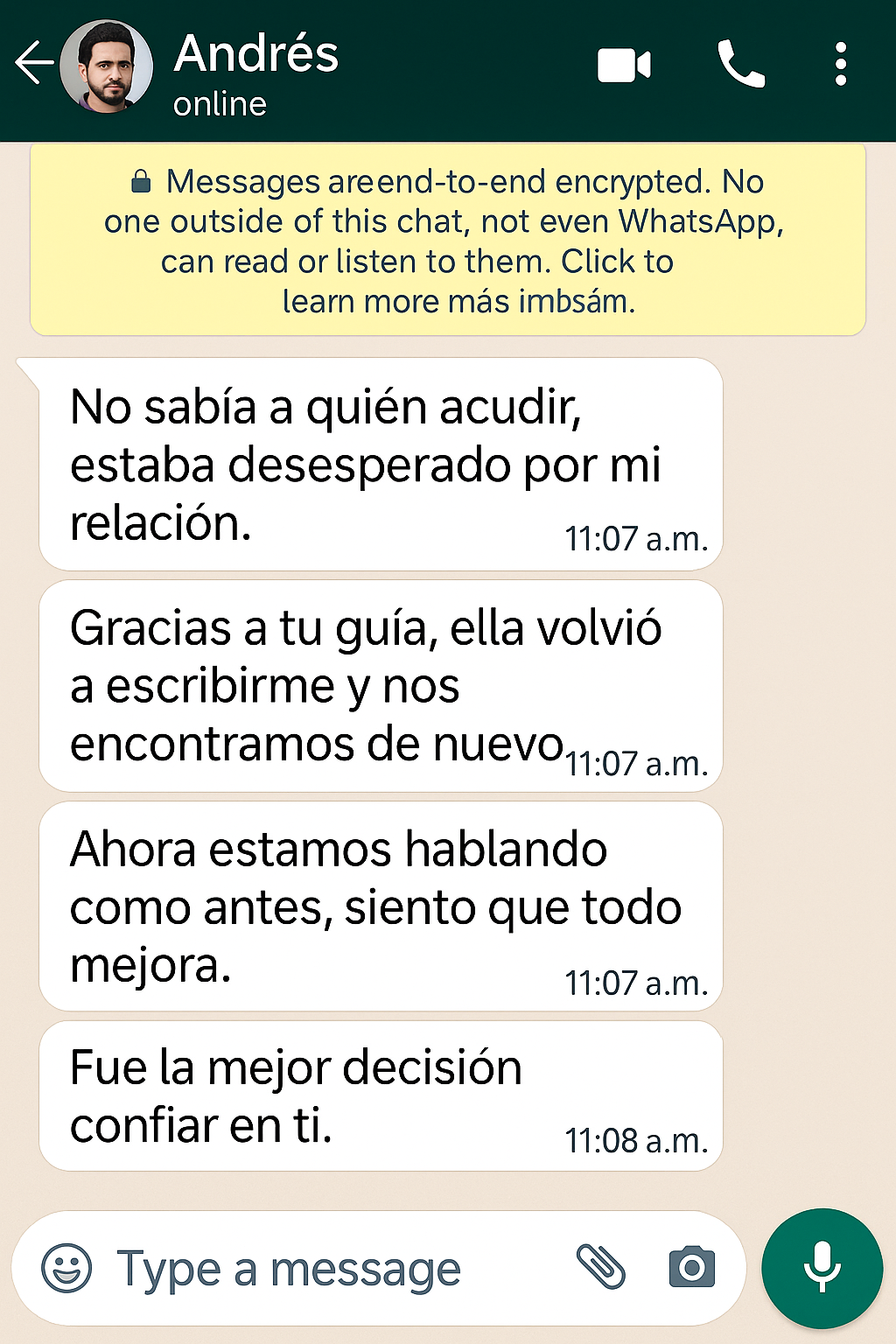Open the three-dot overflow menu
Image resolution: width=896 pixels, height=1344 pixels.
click(840, 65)
